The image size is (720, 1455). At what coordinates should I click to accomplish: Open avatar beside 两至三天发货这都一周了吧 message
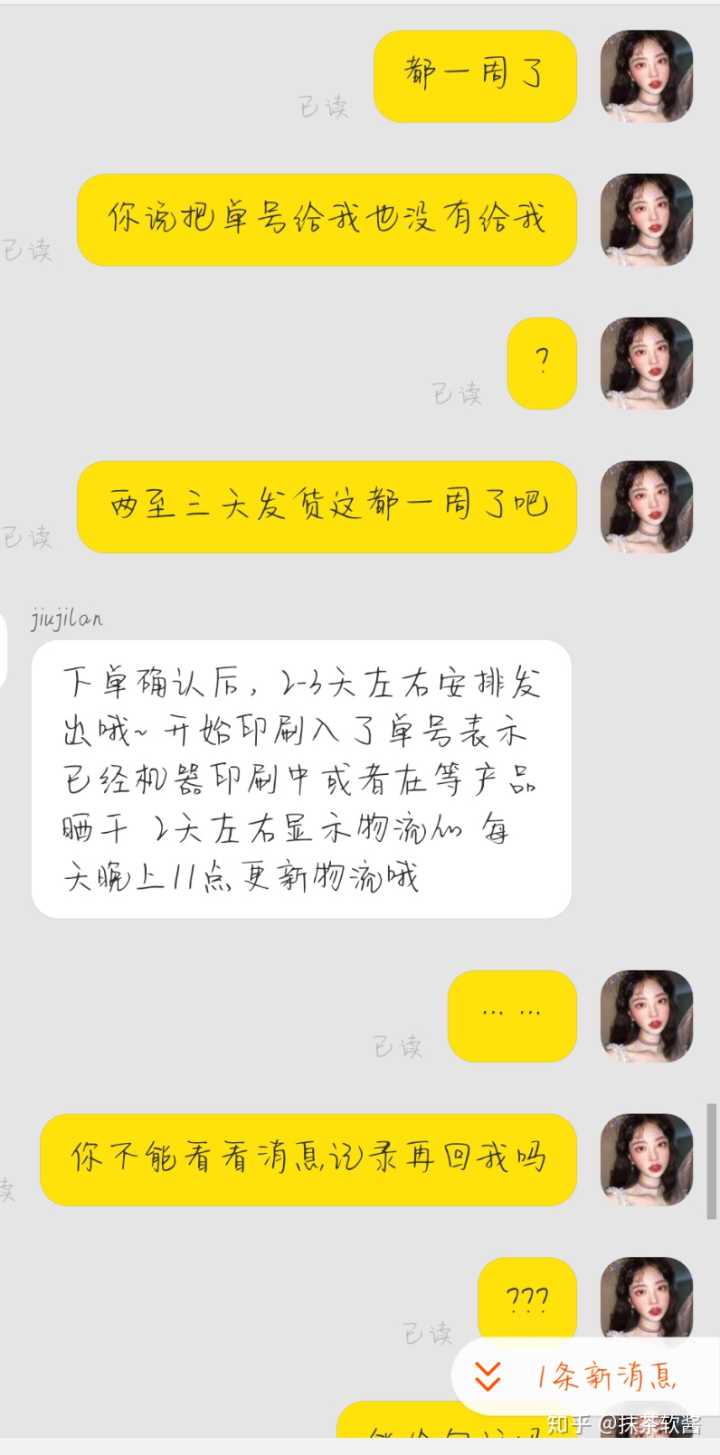coord(646,506)
